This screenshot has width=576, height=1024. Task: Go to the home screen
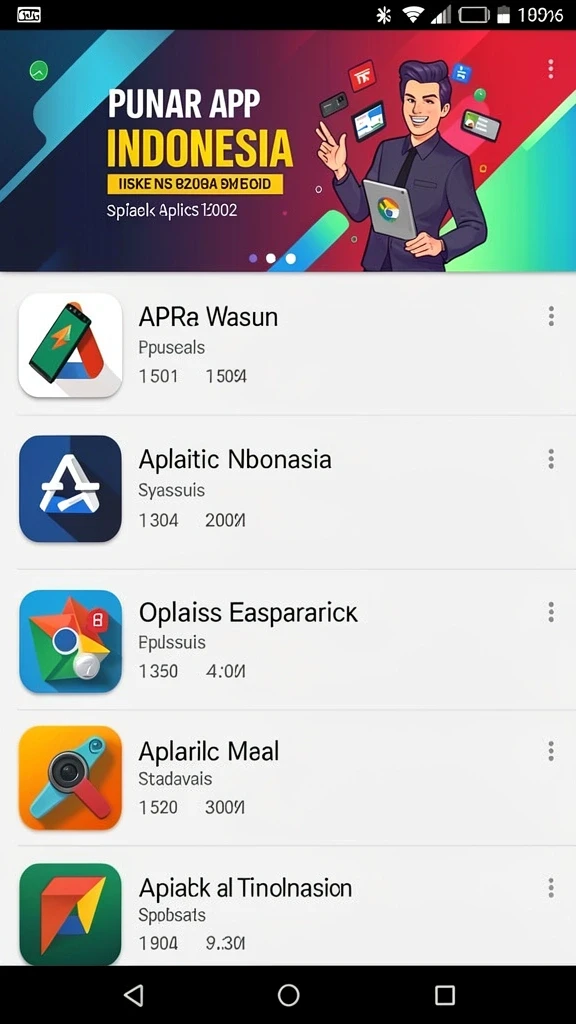[x=289, y=995]
